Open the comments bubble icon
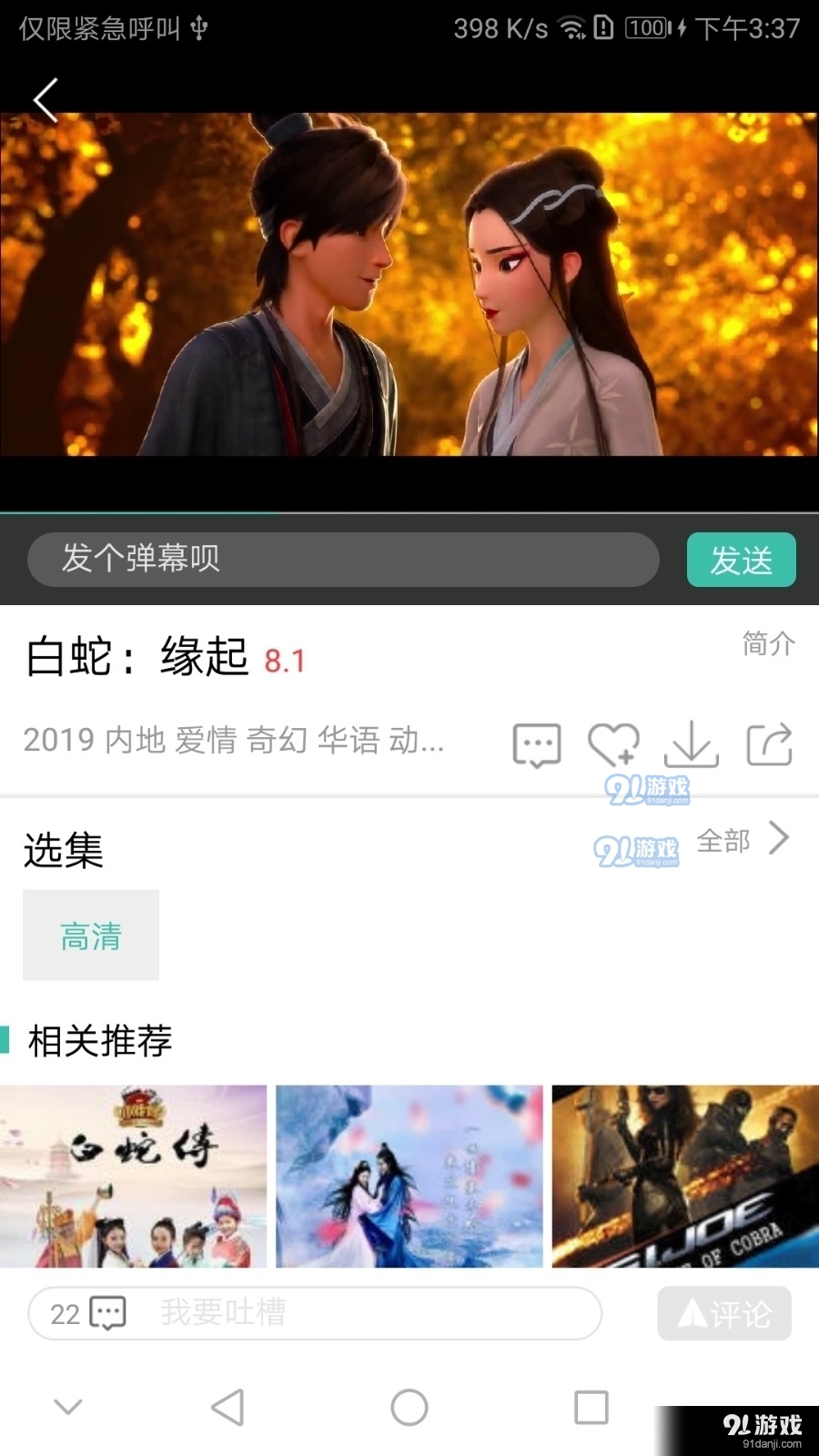The height and width of the screenshot is (1456, 819). tap(536, 744)
